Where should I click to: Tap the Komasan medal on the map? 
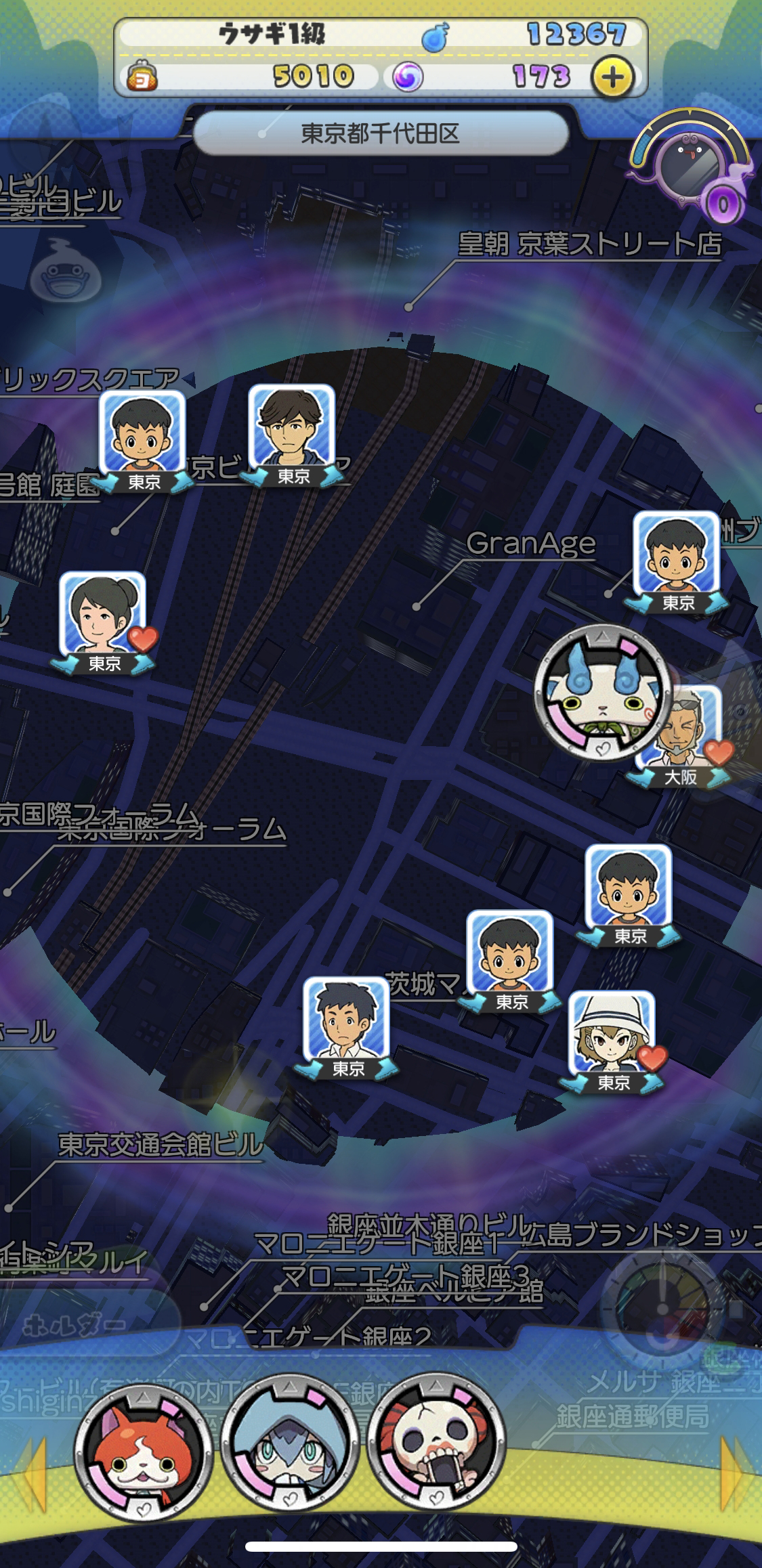(x=602, y=694)
